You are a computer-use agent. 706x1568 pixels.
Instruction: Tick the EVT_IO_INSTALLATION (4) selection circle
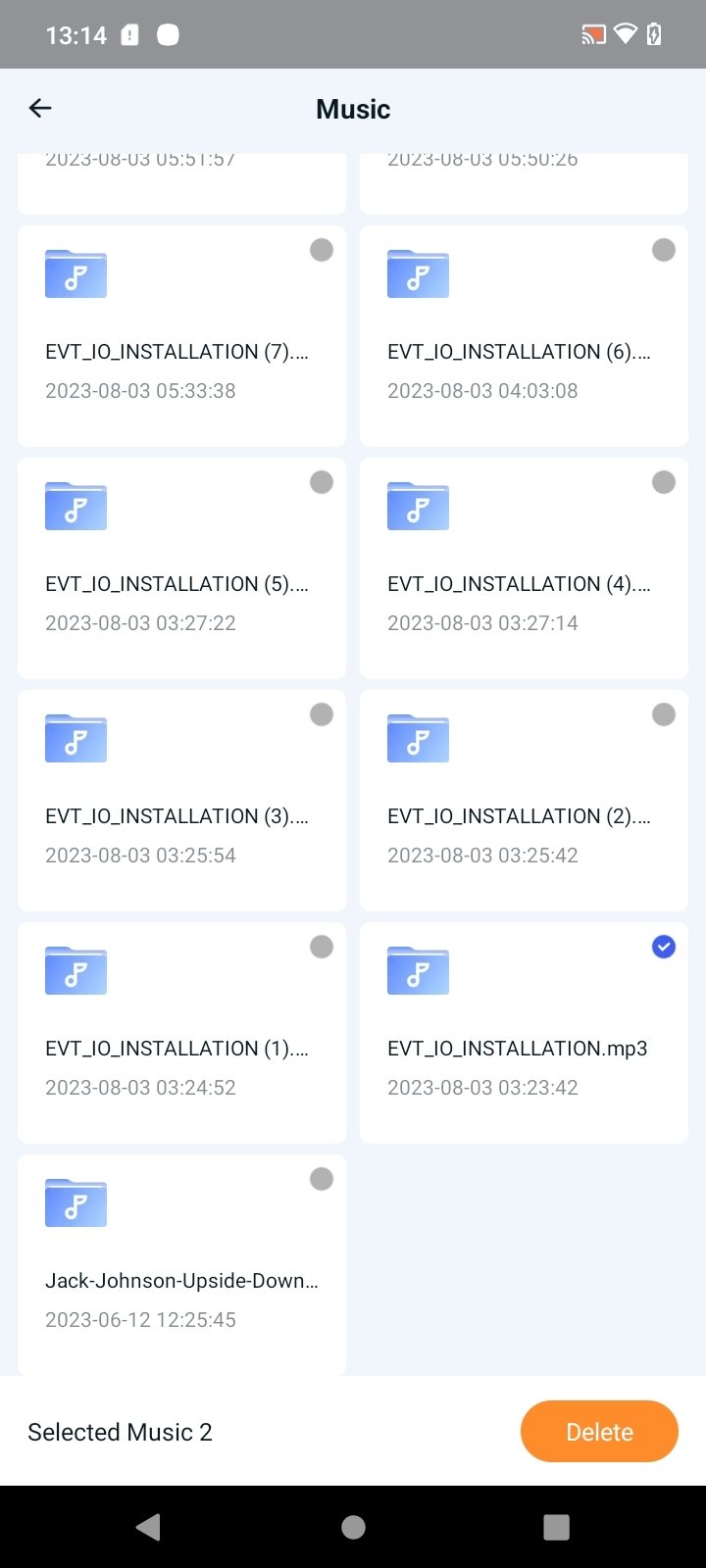pos(664,482)
